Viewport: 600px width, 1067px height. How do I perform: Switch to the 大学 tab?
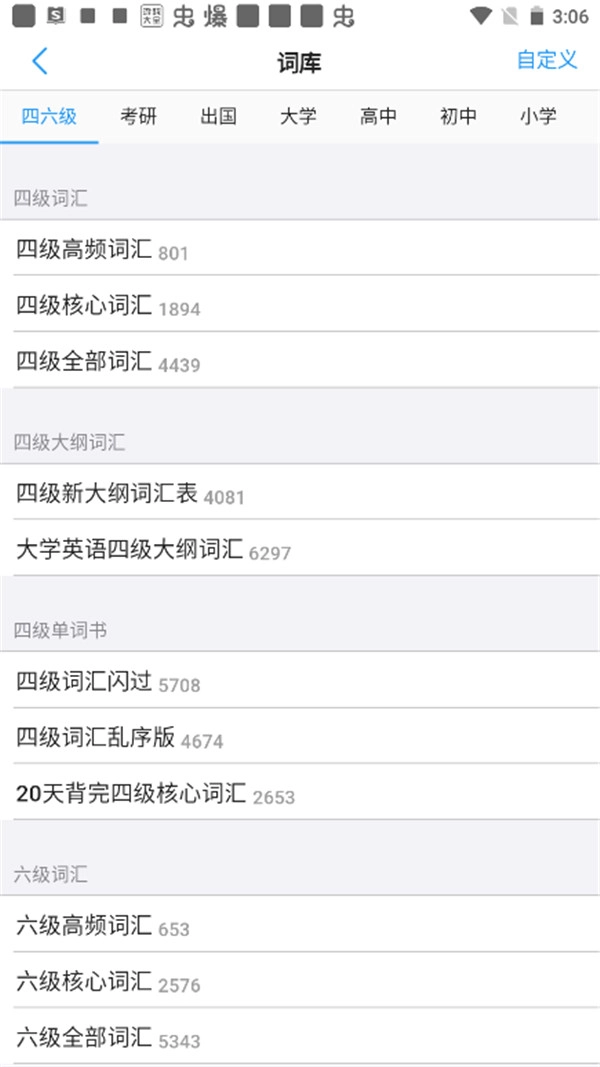pos(298,116)
